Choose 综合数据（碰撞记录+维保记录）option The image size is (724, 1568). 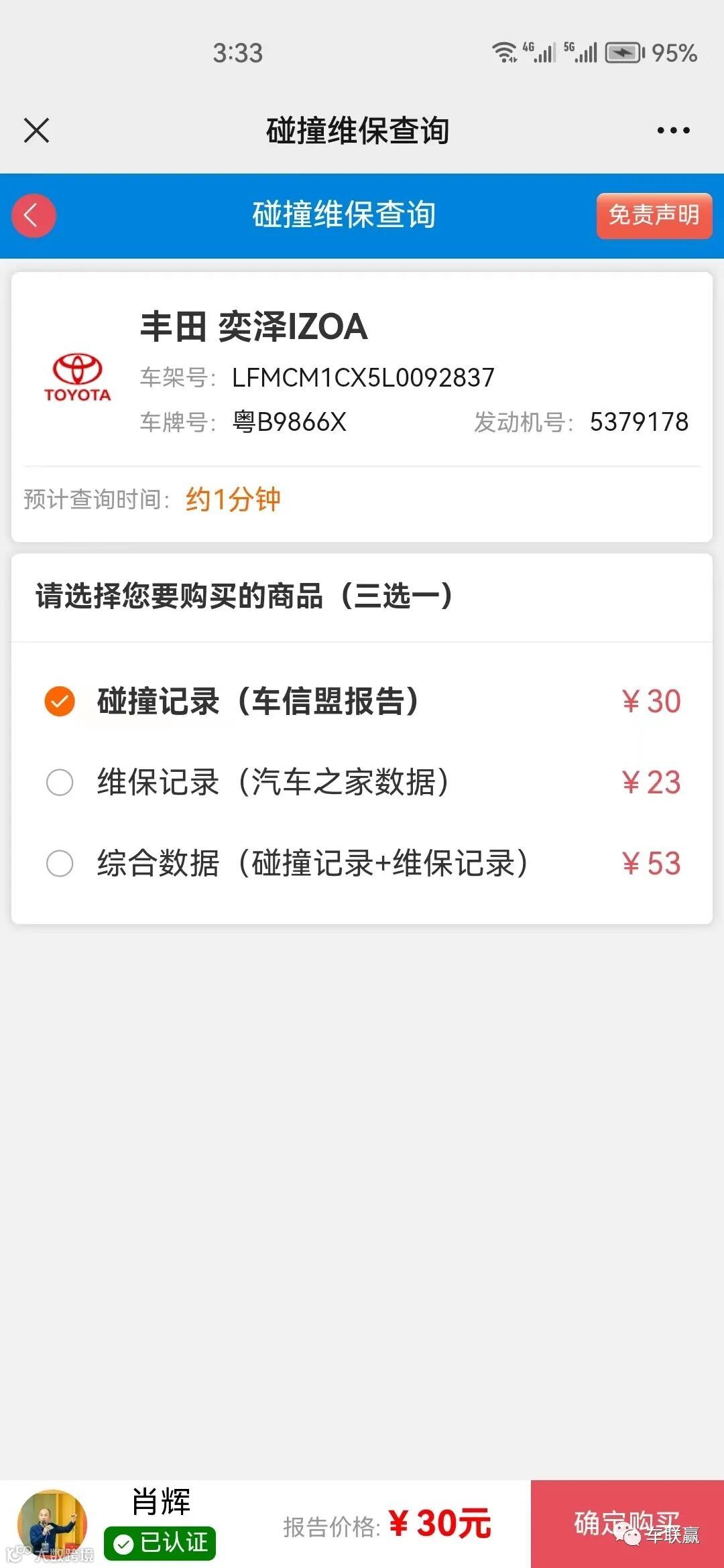point(60,863)
